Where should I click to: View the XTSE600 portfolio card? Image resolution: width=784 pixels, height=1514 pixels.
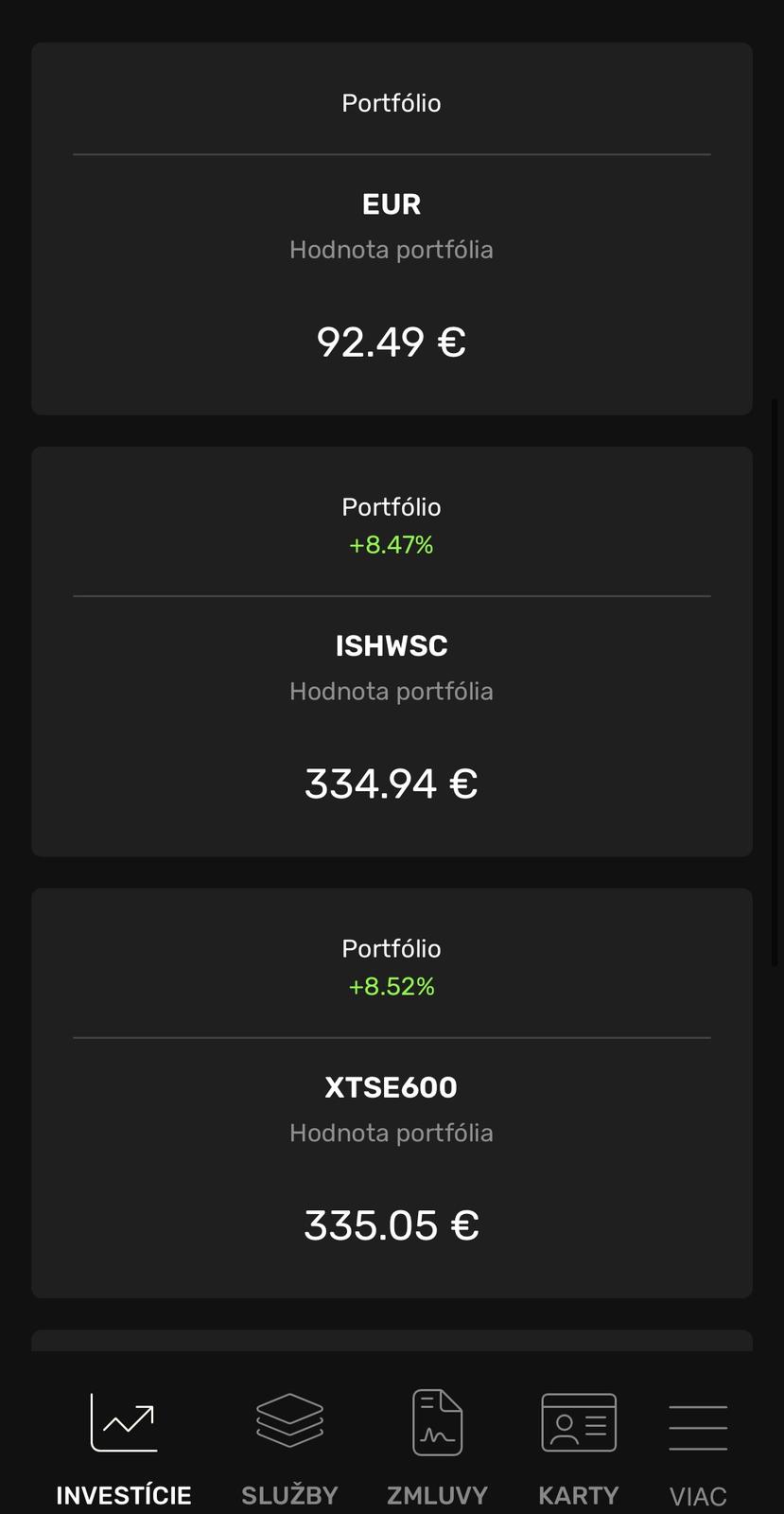click(x=392, y=1093)
